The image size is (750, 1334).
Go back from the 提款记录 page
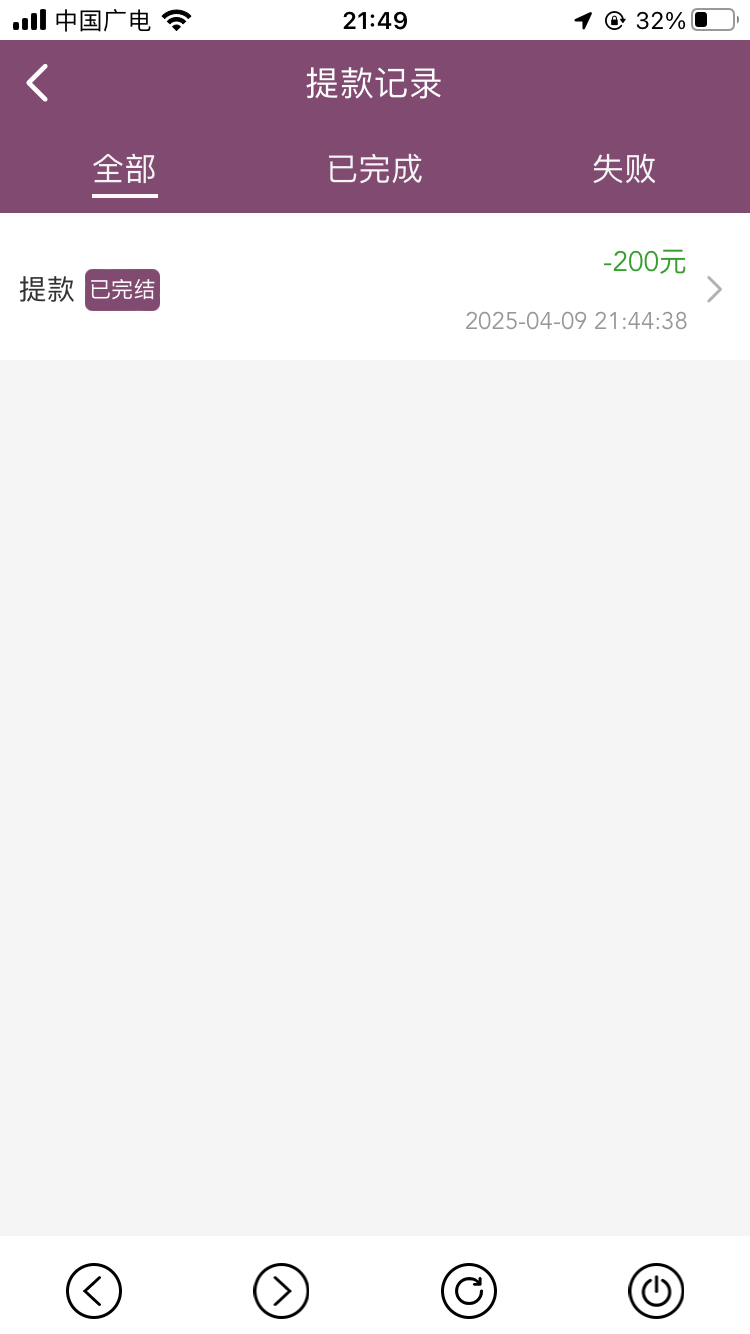38,83
